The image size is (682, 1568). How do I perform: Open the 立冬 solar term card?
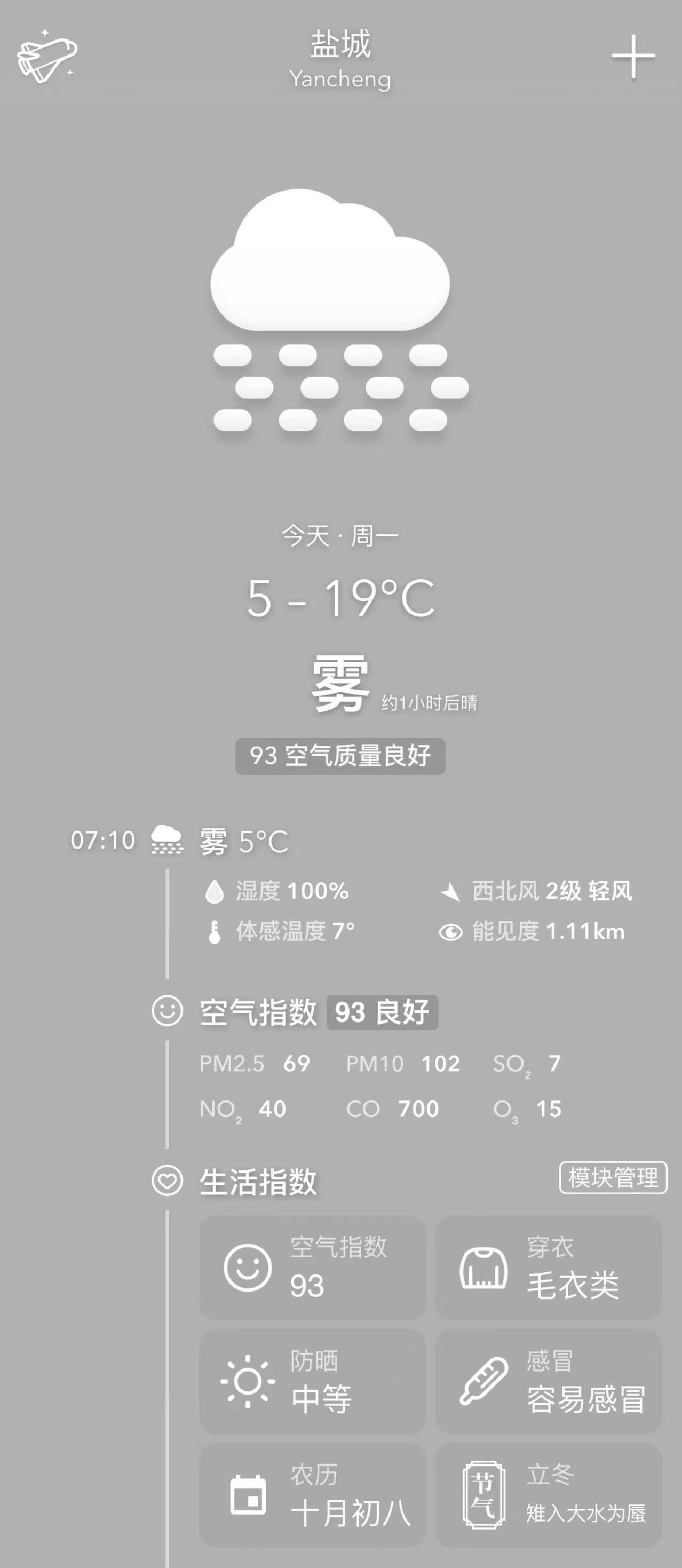click(548, 1495)
